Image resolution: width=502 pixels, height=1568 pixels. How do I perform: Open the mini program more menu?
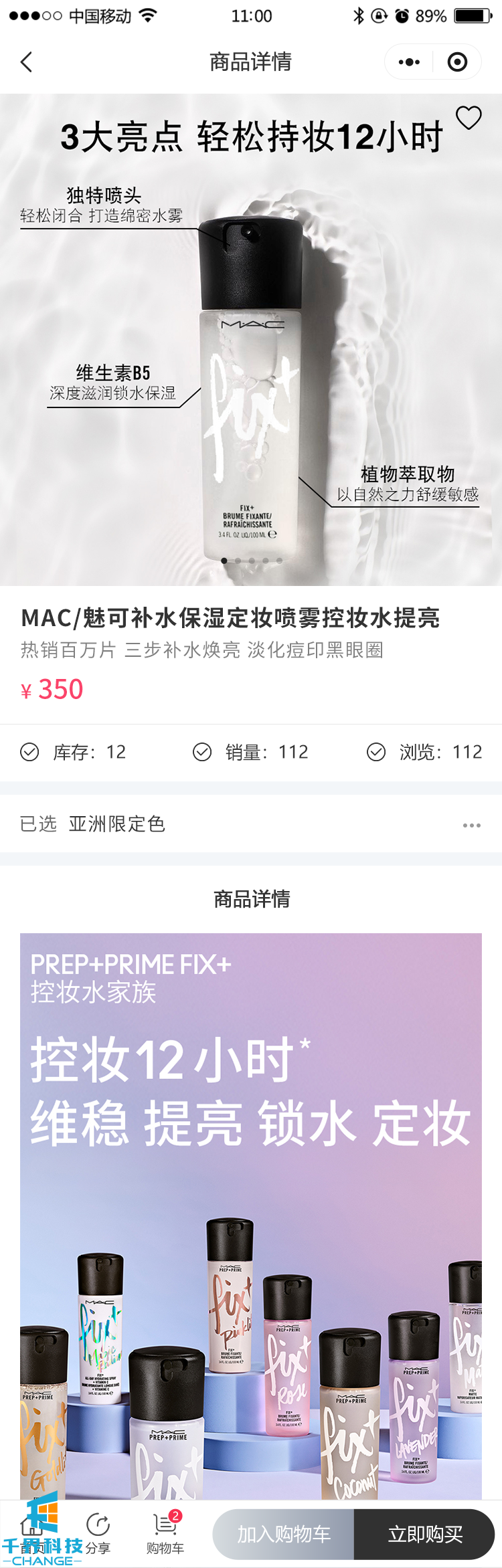point(409,62)
